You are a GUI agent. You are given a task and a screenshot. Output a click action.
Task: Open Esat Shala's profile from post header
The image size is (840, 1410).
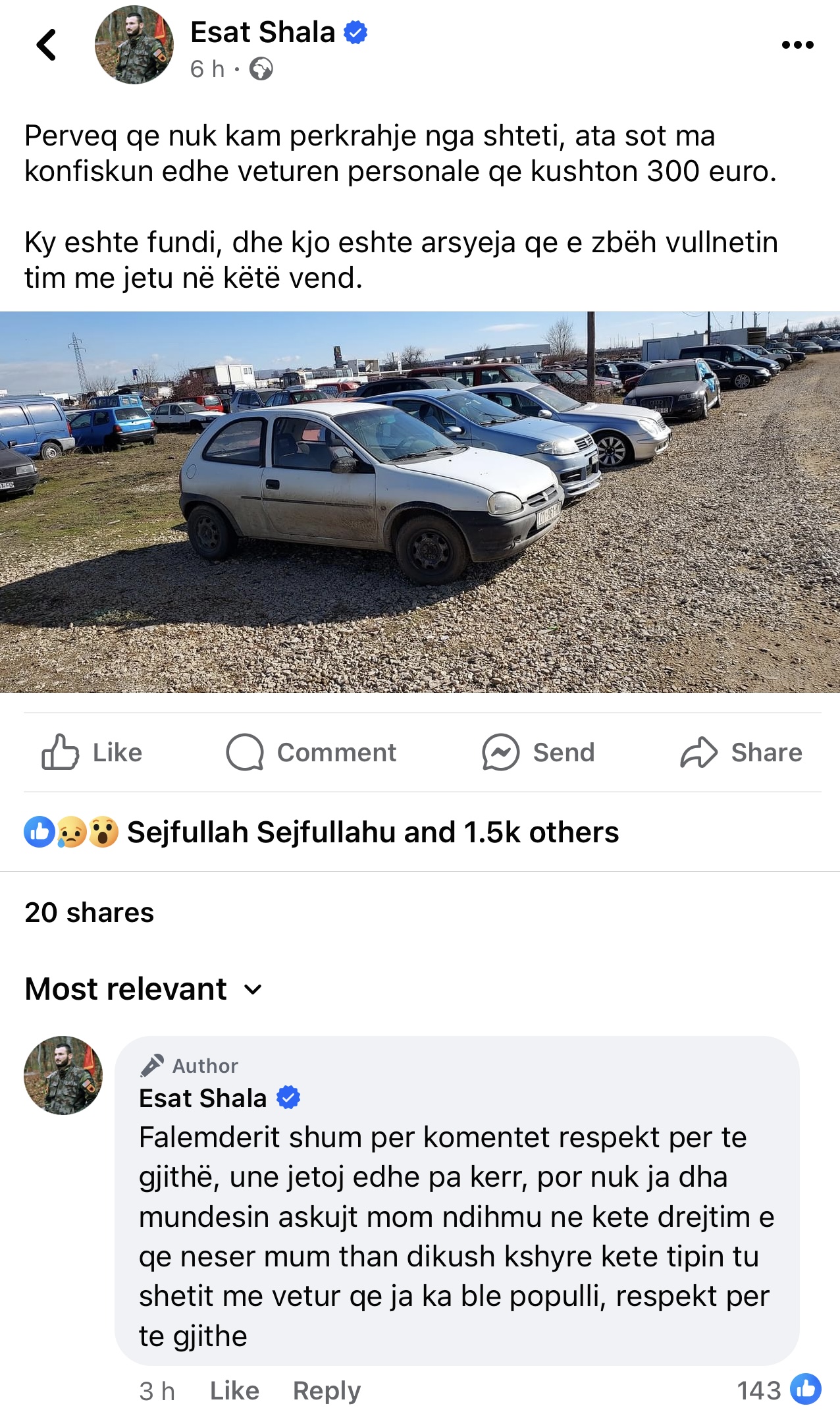(x=262, y=32)
